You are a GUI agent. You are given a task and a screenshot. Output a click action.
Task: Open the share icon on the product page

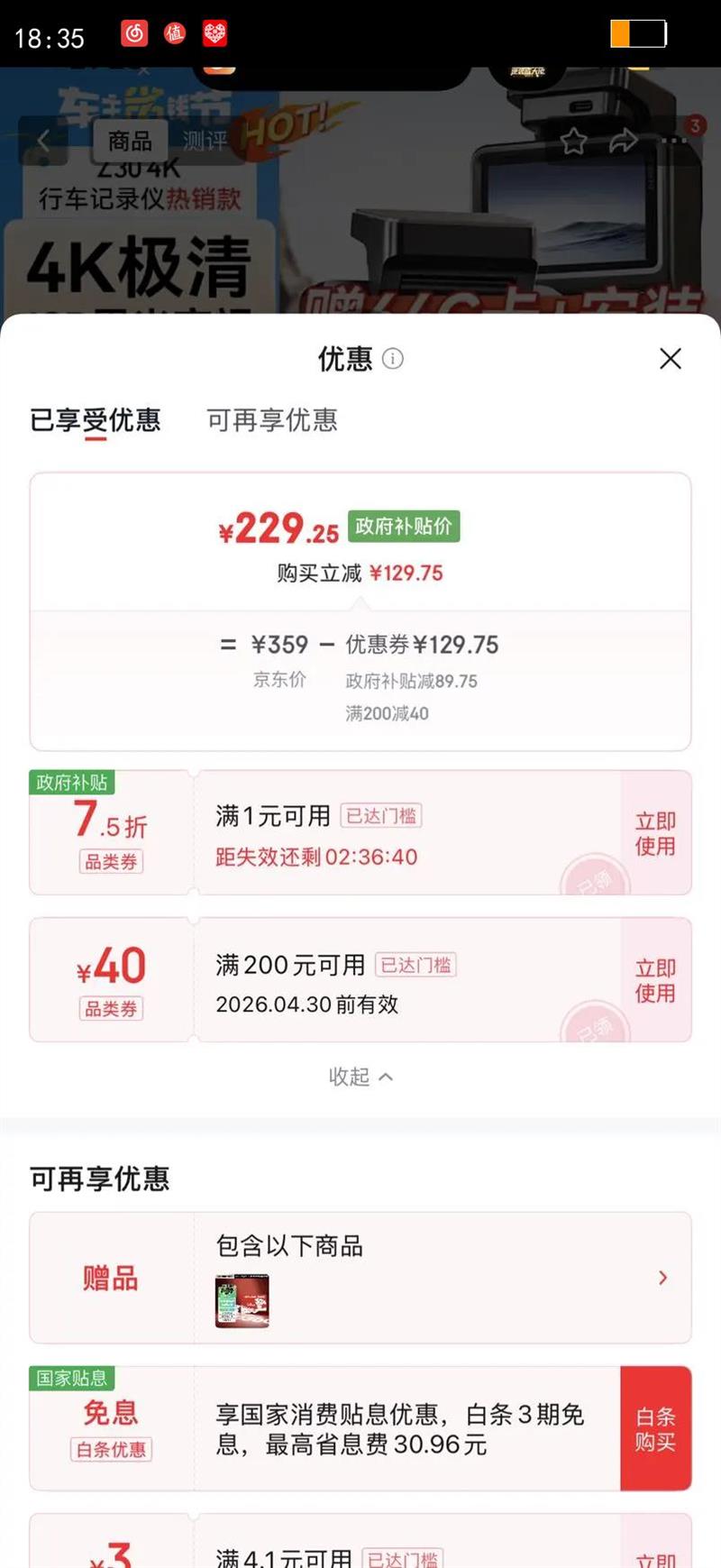click(622, 141)
